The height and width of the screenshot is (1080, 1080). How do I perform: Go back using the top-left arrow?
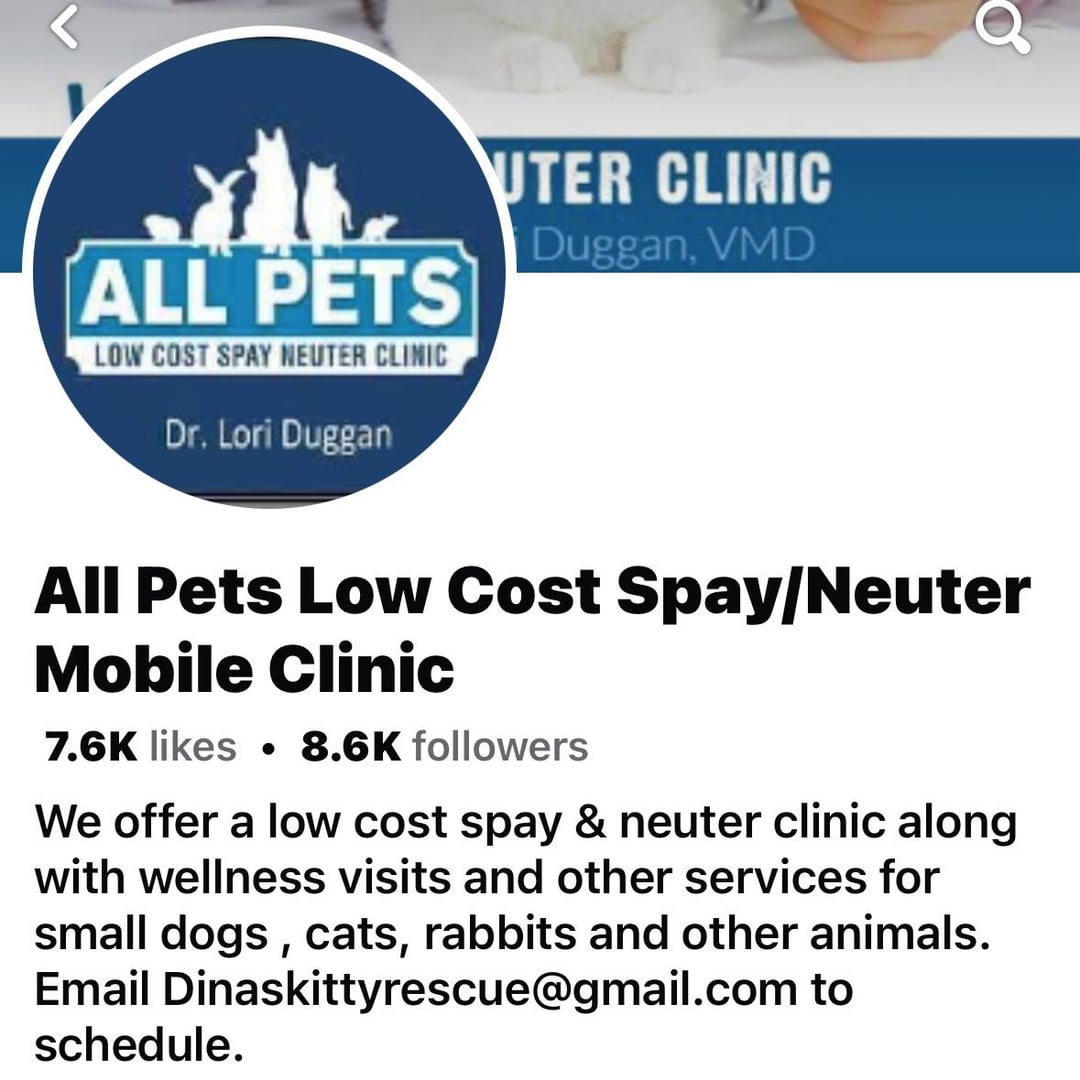pos(65,27)
